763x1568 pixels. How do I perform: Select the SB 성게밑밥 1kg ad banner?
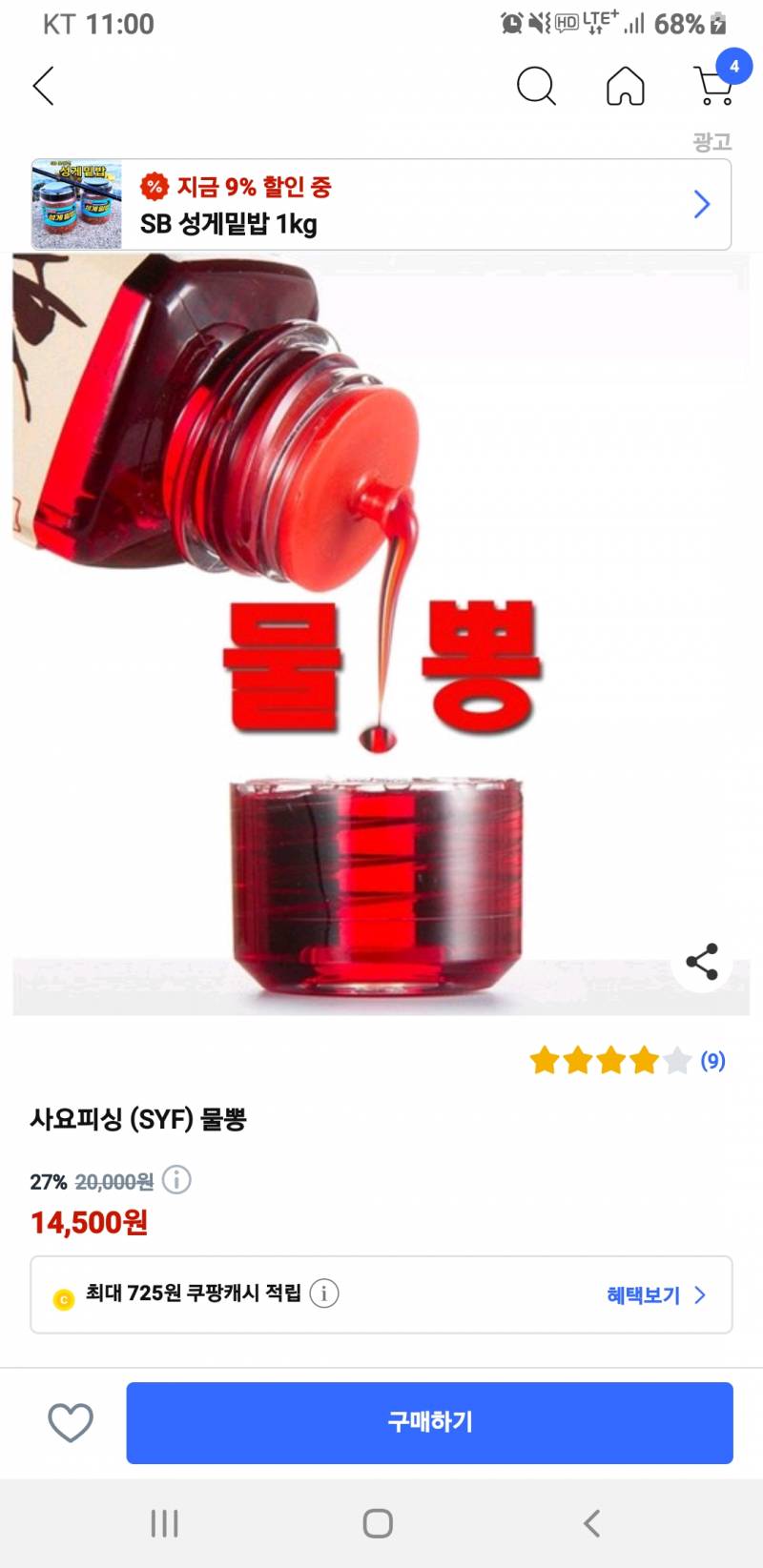[381, 203]
